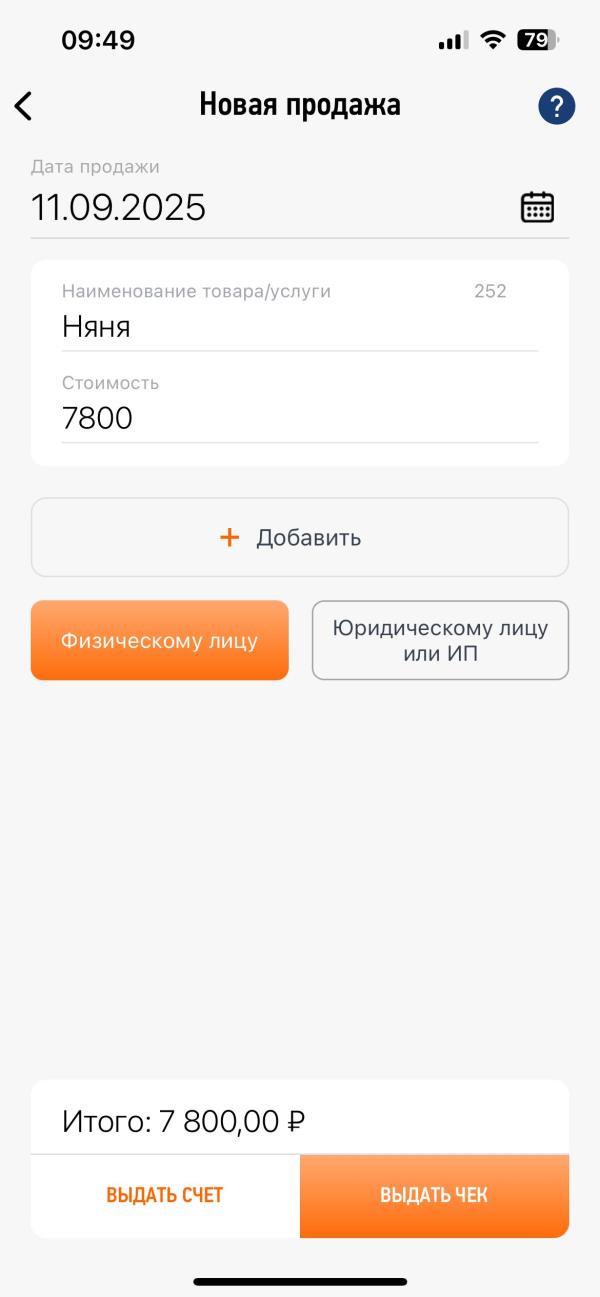Edit the Стоимость field
600x1297 pixels.
(298, 418)
